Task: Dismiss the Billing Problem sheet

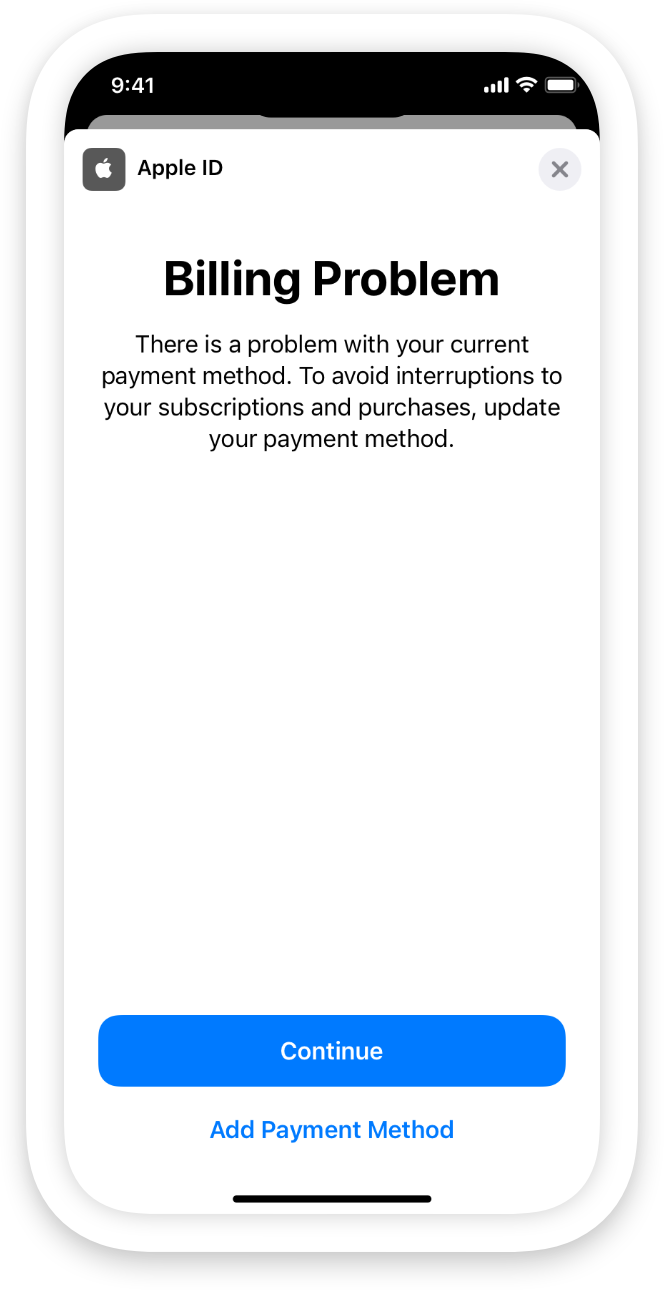Action: pyautogui.click(x=559, y=169)
